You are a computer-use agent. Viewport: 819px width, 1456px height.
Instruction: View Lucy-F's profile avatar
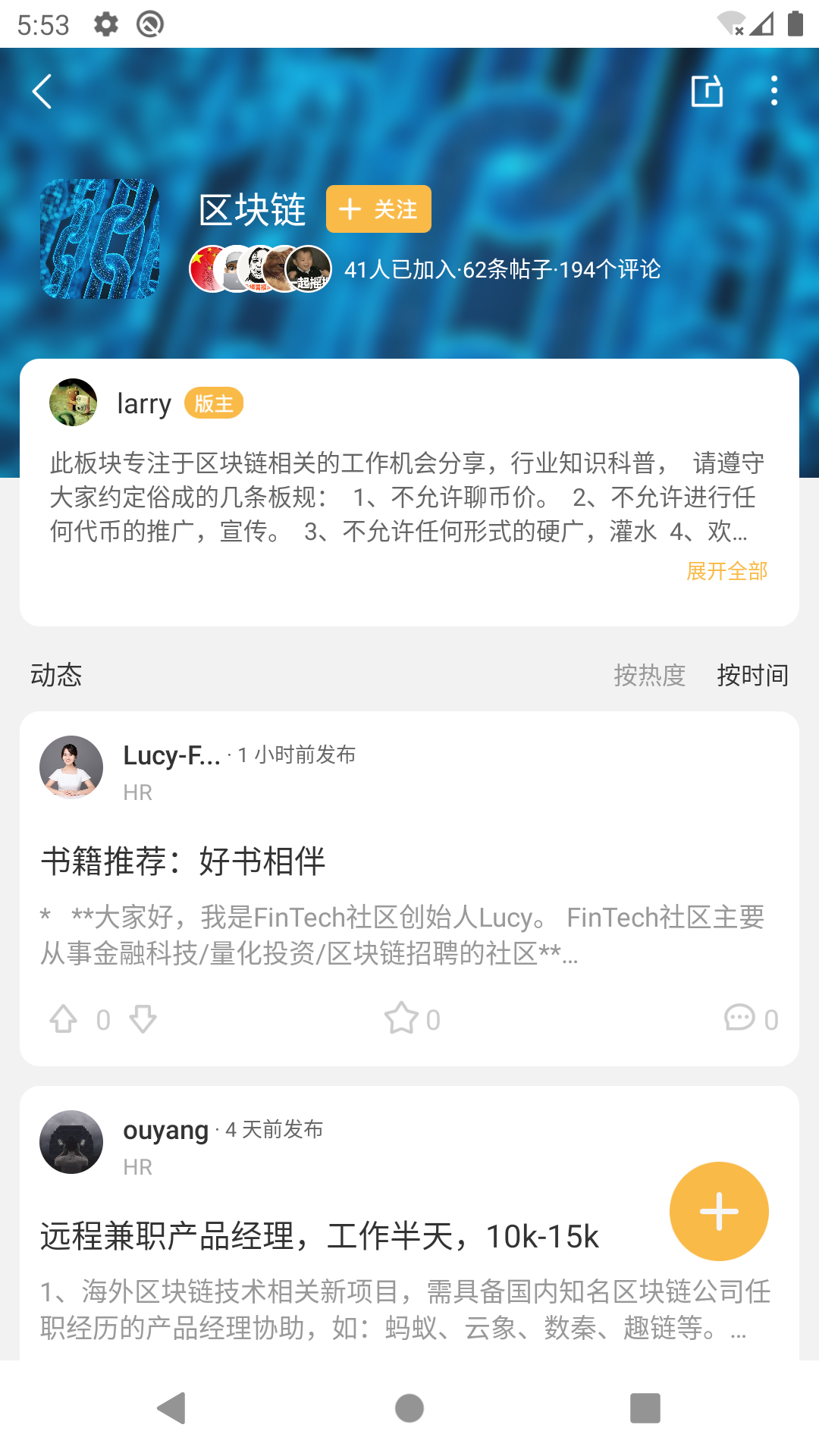coord(71,767)
